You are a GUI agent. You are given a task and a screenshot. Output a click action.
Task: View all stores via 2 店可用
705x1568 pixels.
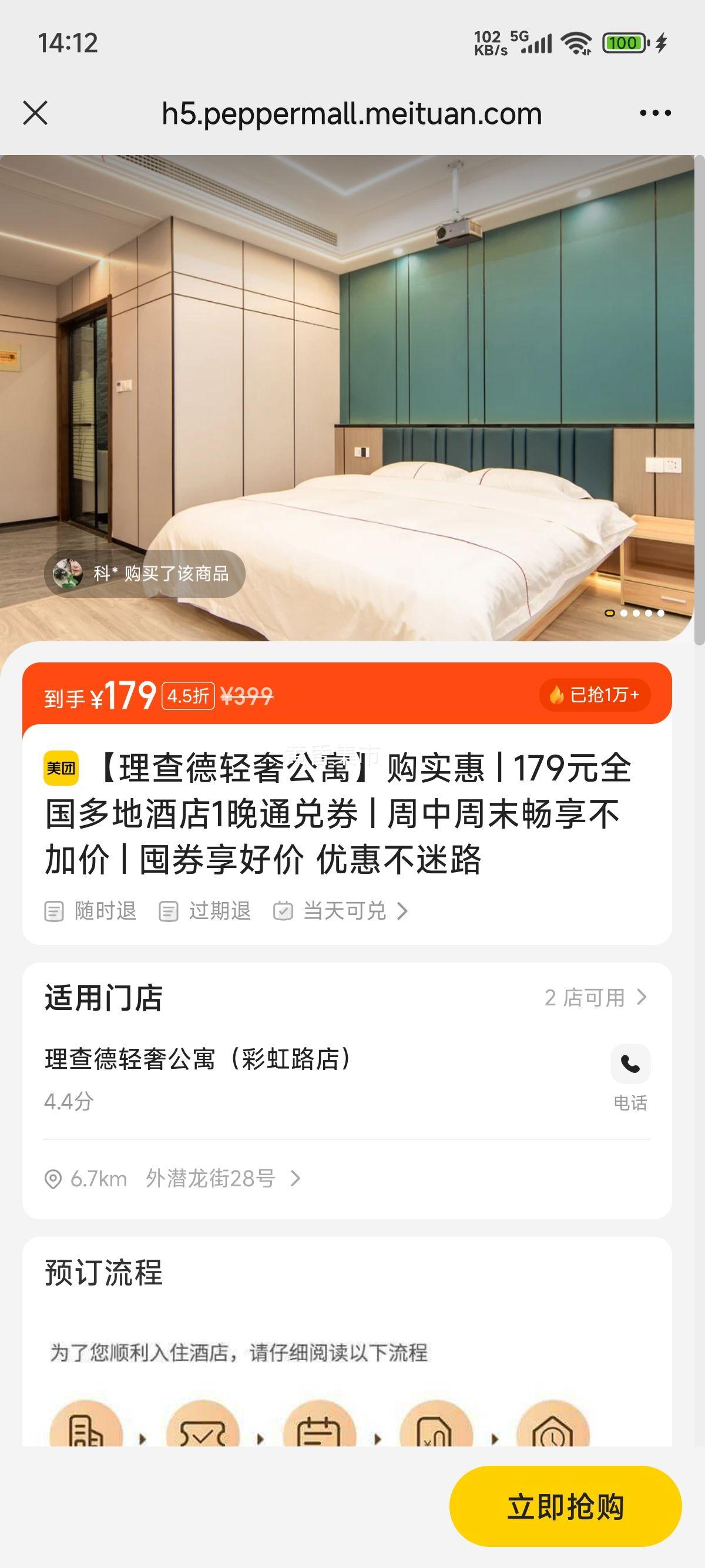595,998
